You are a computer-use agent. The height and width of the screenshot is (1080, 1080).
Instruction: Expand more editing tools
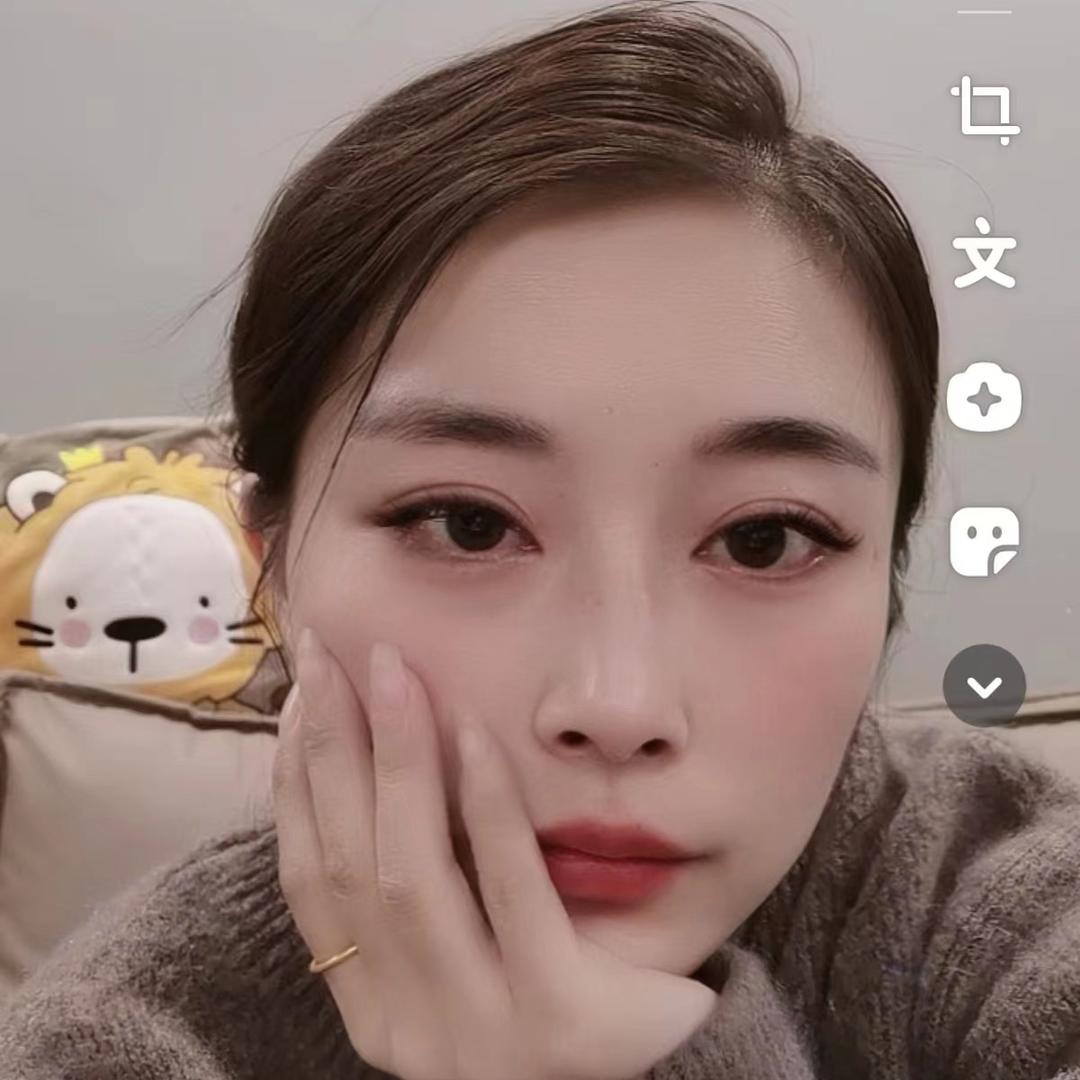[x=985, y=686]
